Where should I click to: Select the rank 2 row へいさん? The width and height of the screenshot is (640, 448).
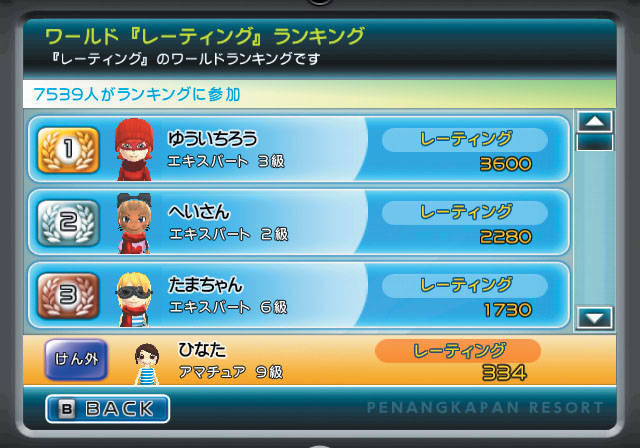(298, 223)
